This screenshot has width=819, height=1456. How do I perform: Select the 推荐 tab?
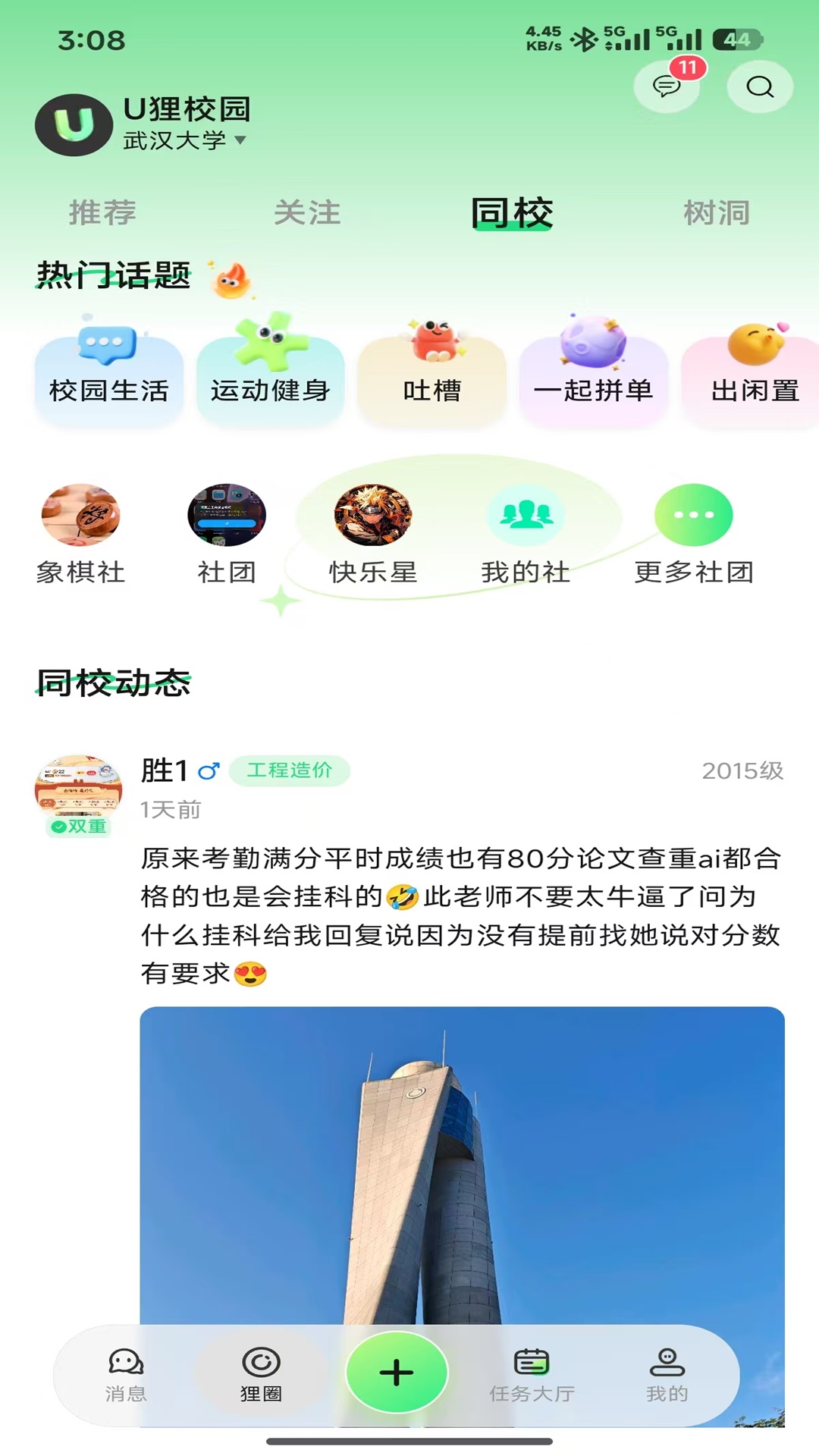point(102,213)
